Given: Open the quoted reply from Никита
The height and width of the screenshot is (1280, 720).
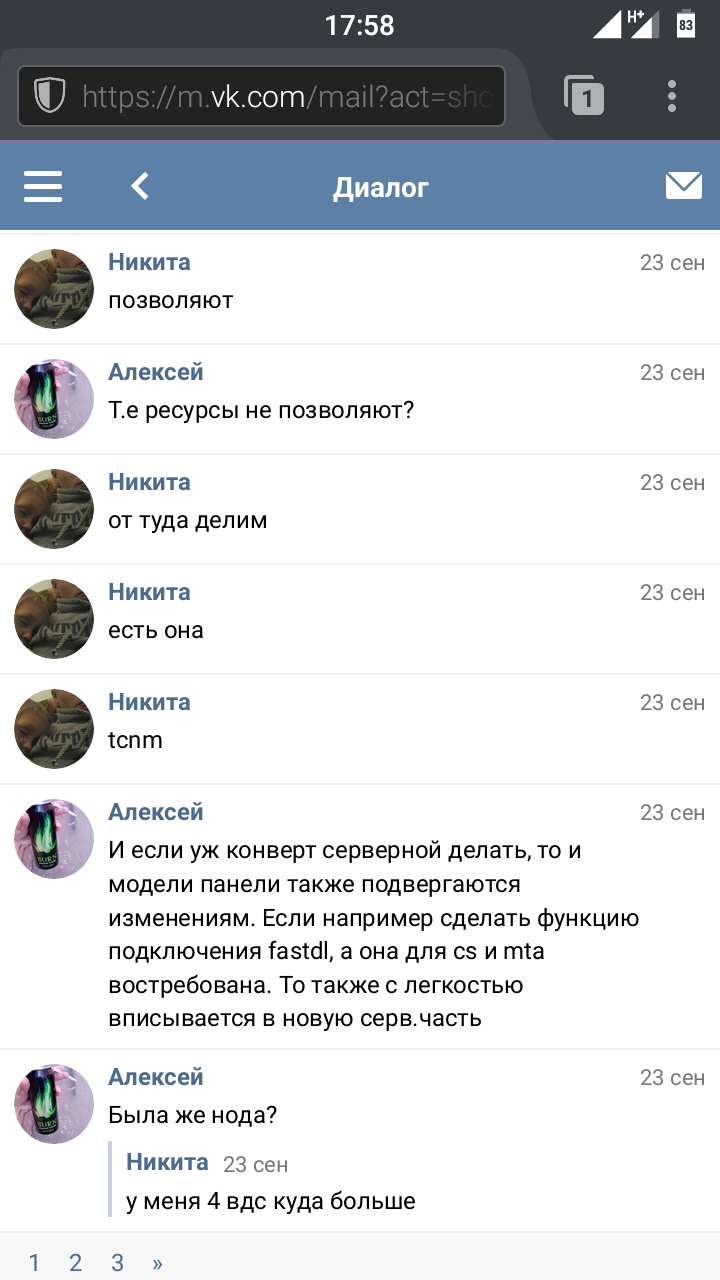Looking at the screenshot, I should click(270, 1182).
